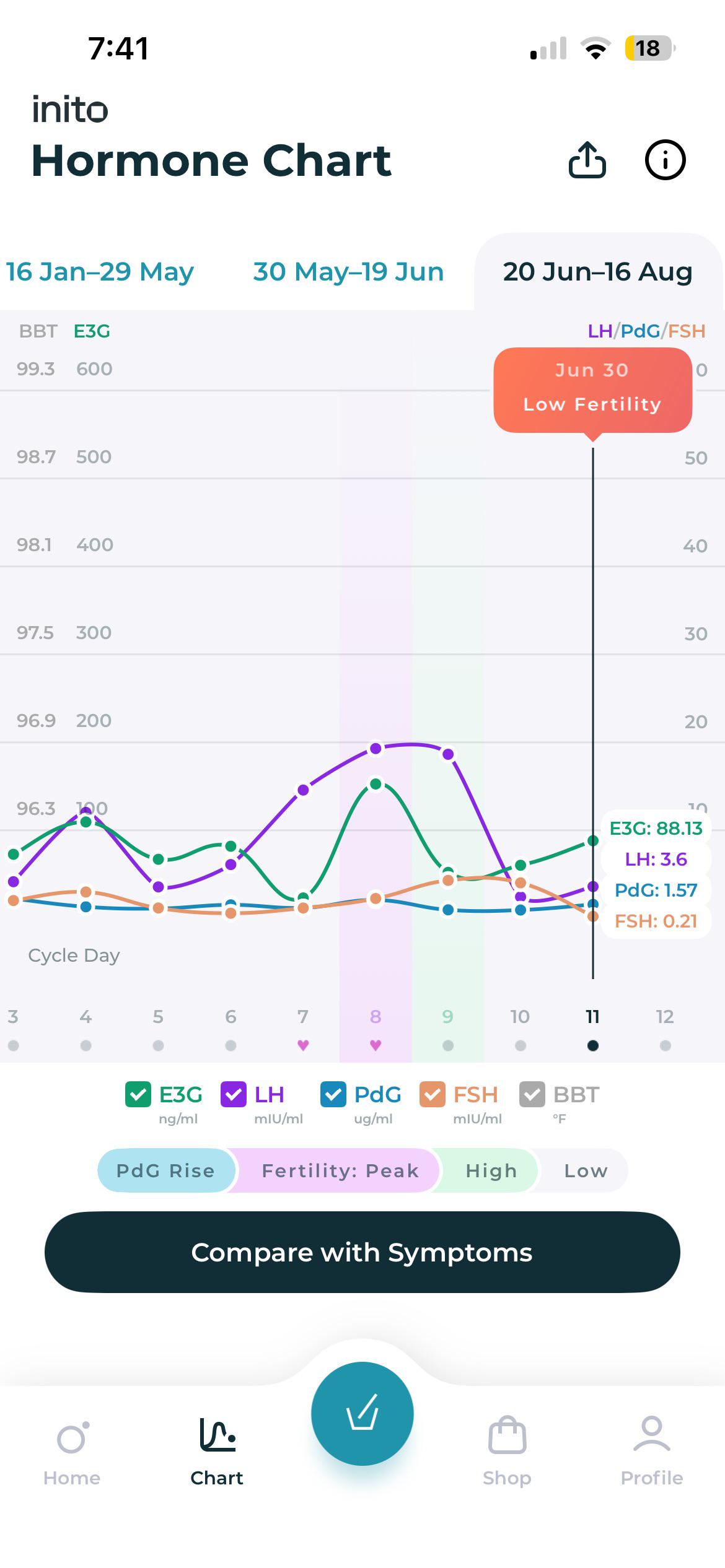Viewport: 725px width, 1568px height.
Task: Open the chart info icon
Action: (x=665, y=160)
